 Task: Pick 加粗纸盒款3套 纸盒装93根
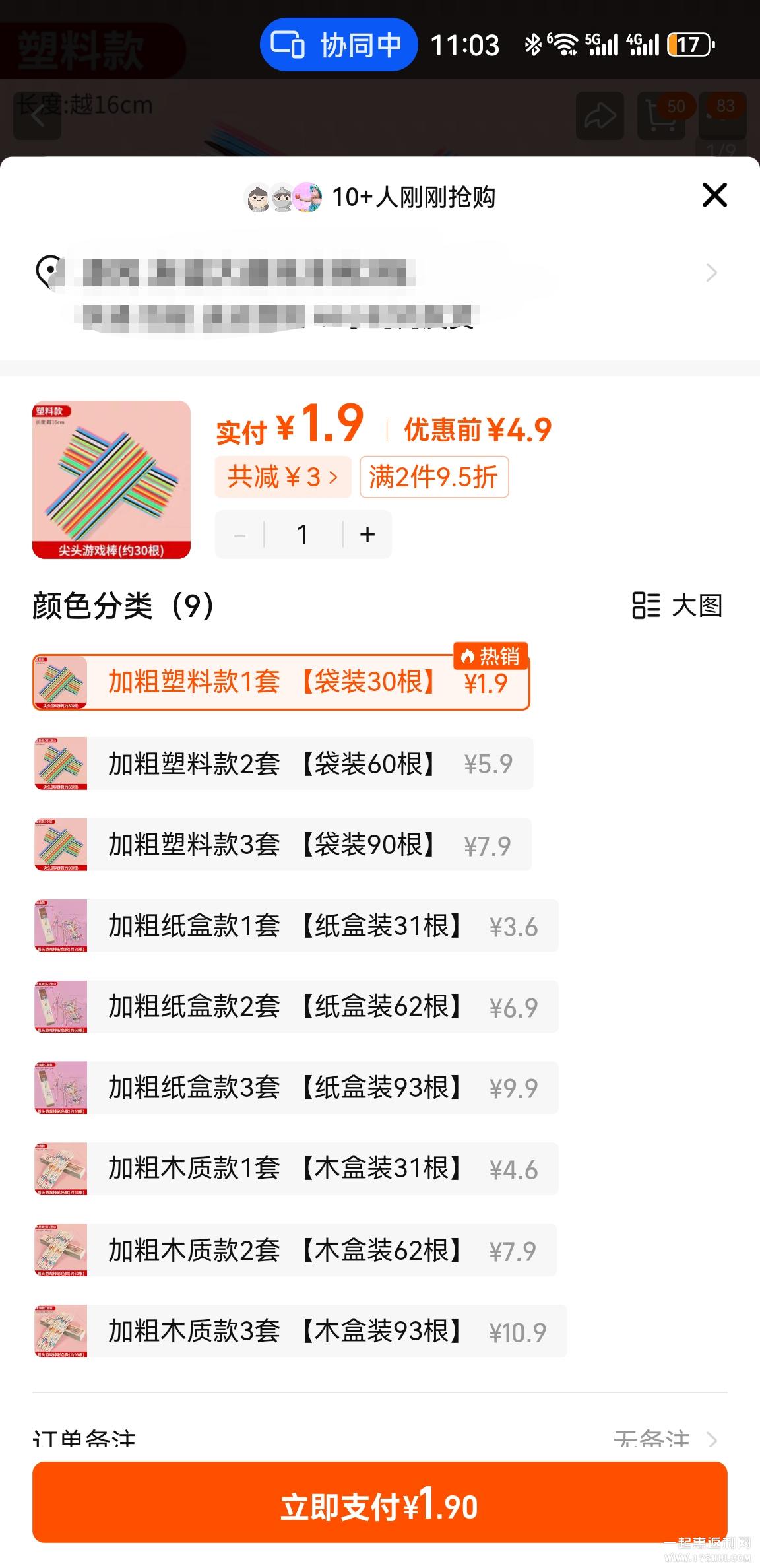click(296, 1088)
